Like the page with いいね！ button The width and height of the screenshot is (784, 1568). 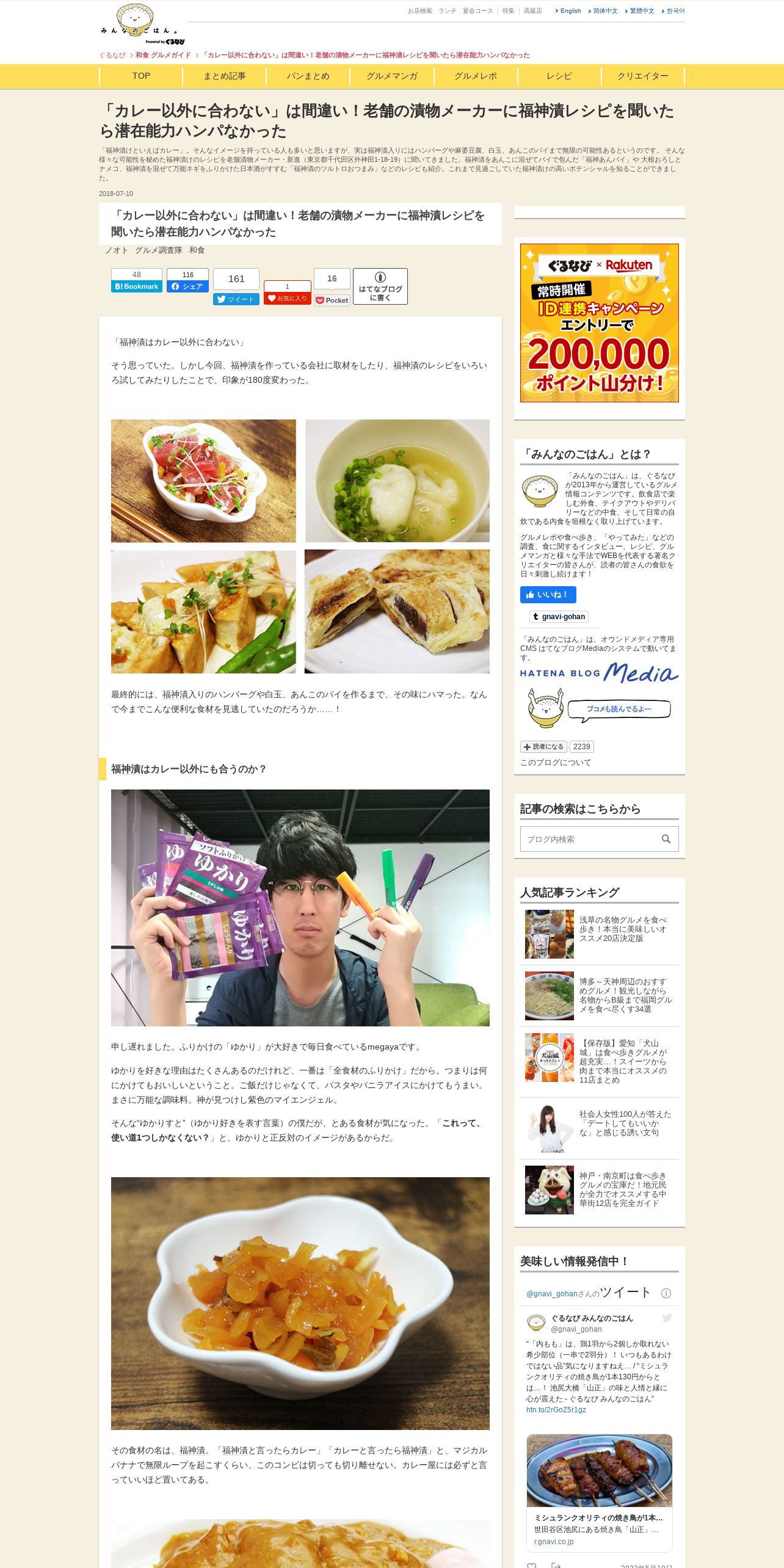pos(548,595)
